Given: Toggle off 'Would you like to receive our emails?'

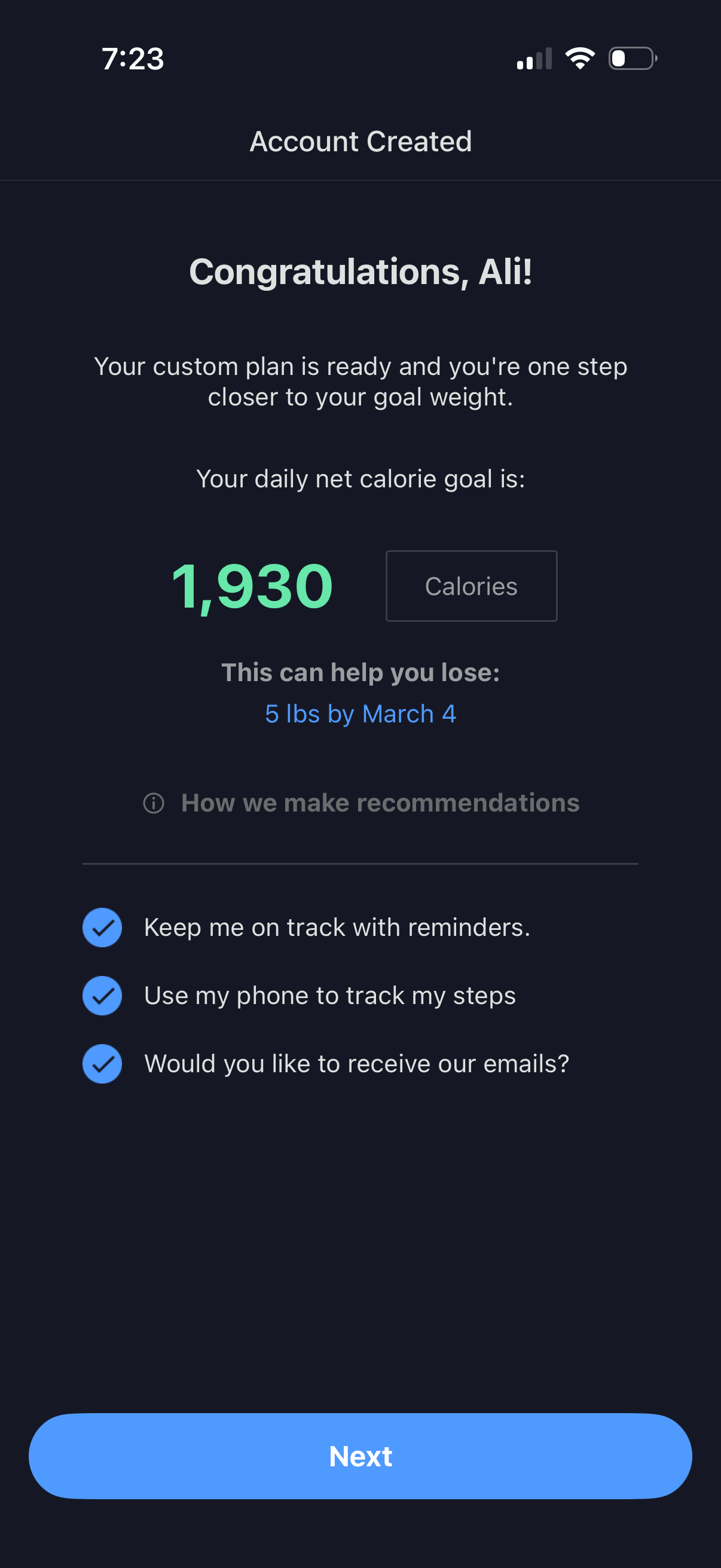Looking at the screenshot, I should pyautogui.click(x=102, y=1063).
